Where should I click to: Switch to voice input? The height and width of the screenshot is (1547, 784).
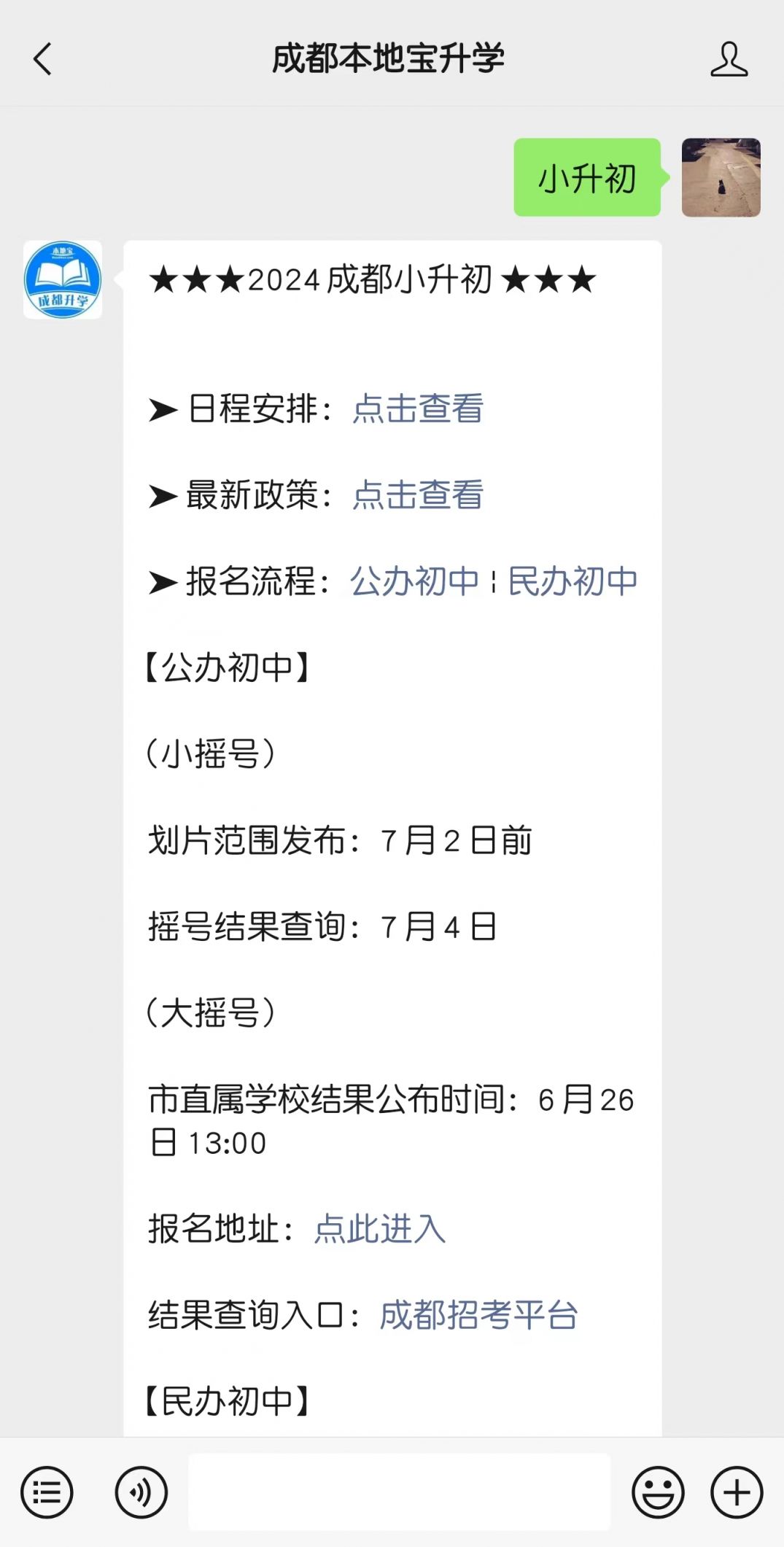coord(141,1492)
